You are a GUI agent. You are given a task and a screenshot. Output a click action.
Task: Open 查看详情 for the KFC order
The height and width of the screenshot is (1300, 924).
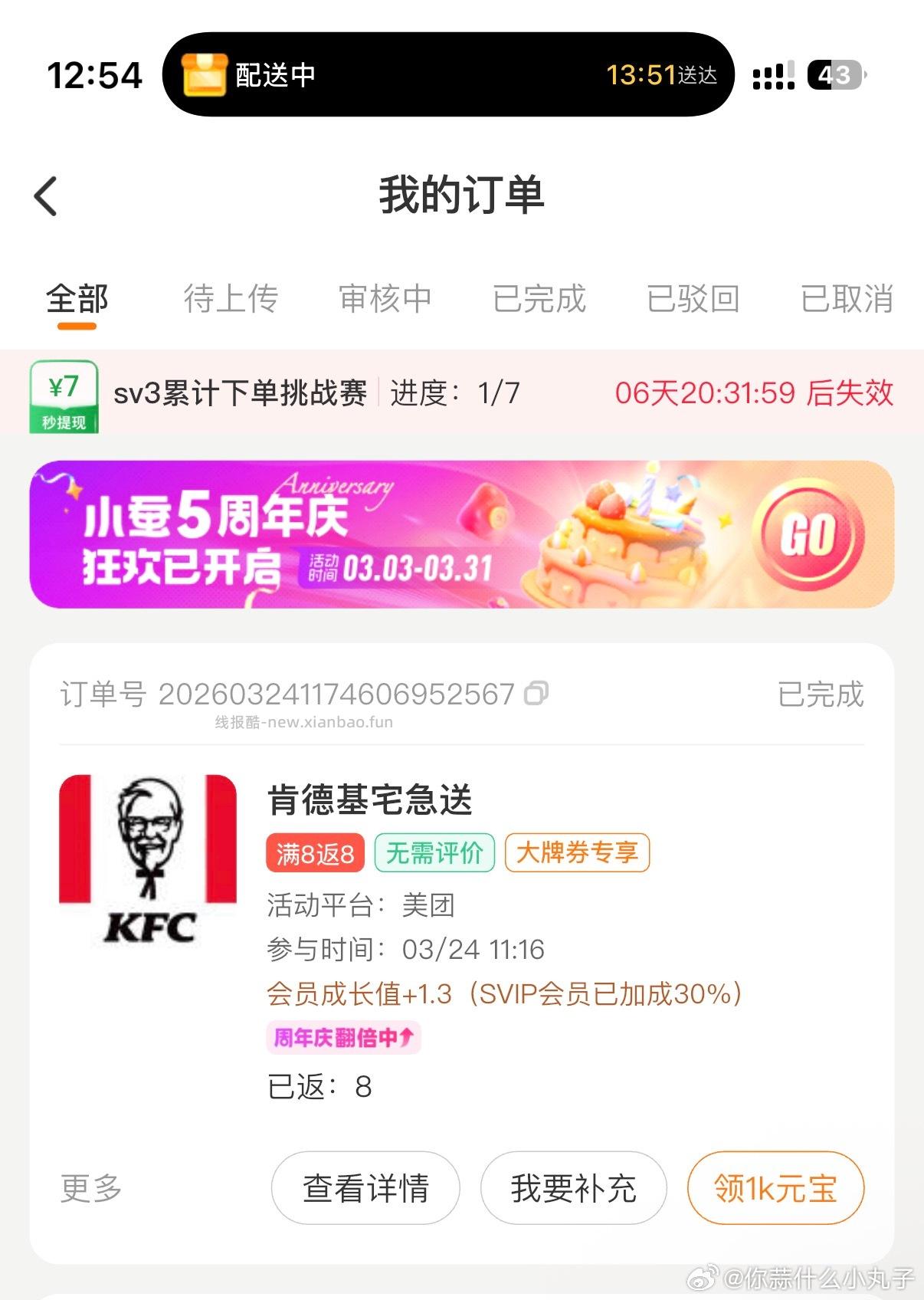tap(365, 1188)
